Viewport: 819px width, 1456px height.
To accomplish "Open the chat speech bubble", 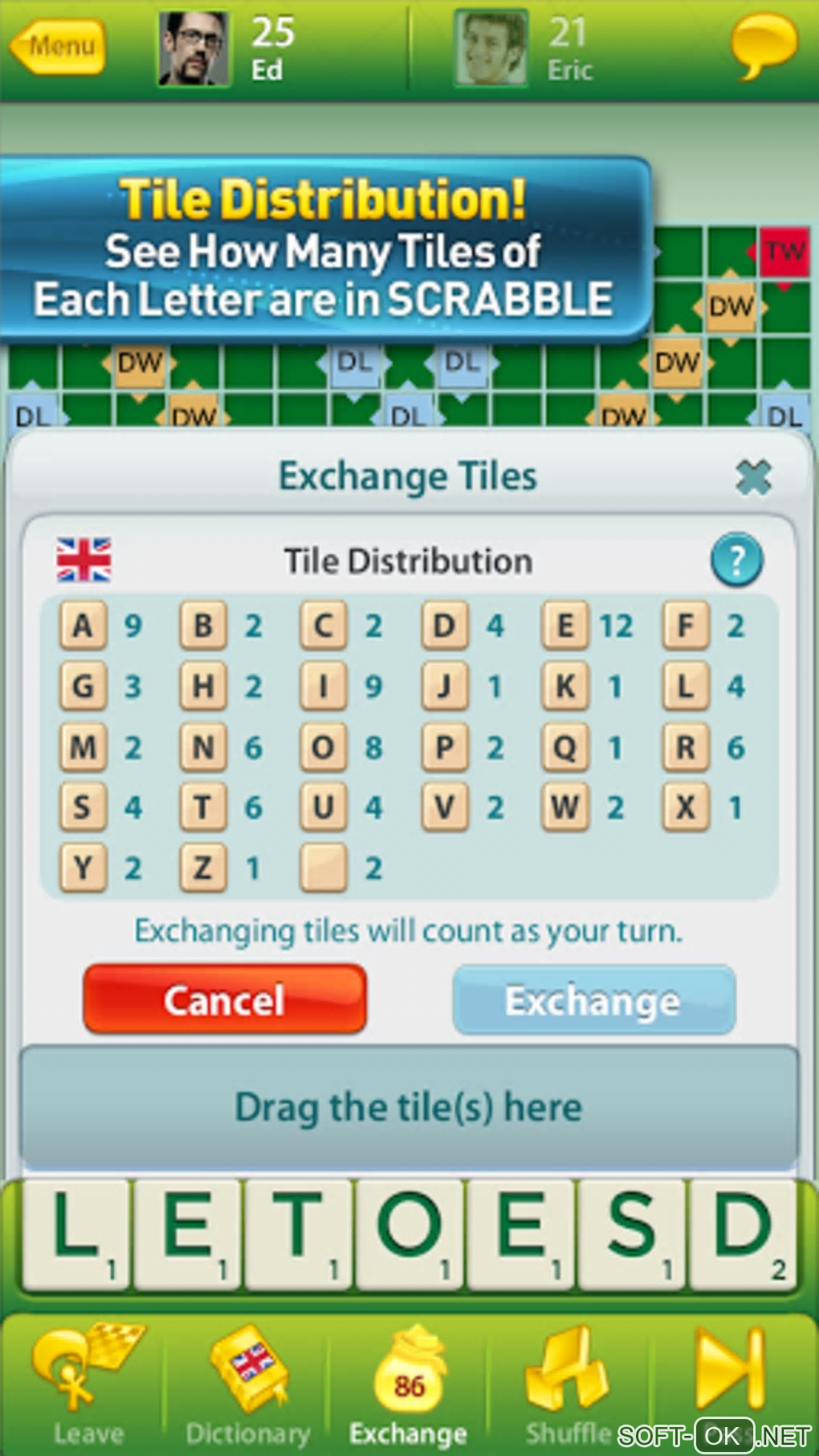I will tap(764, 45).
